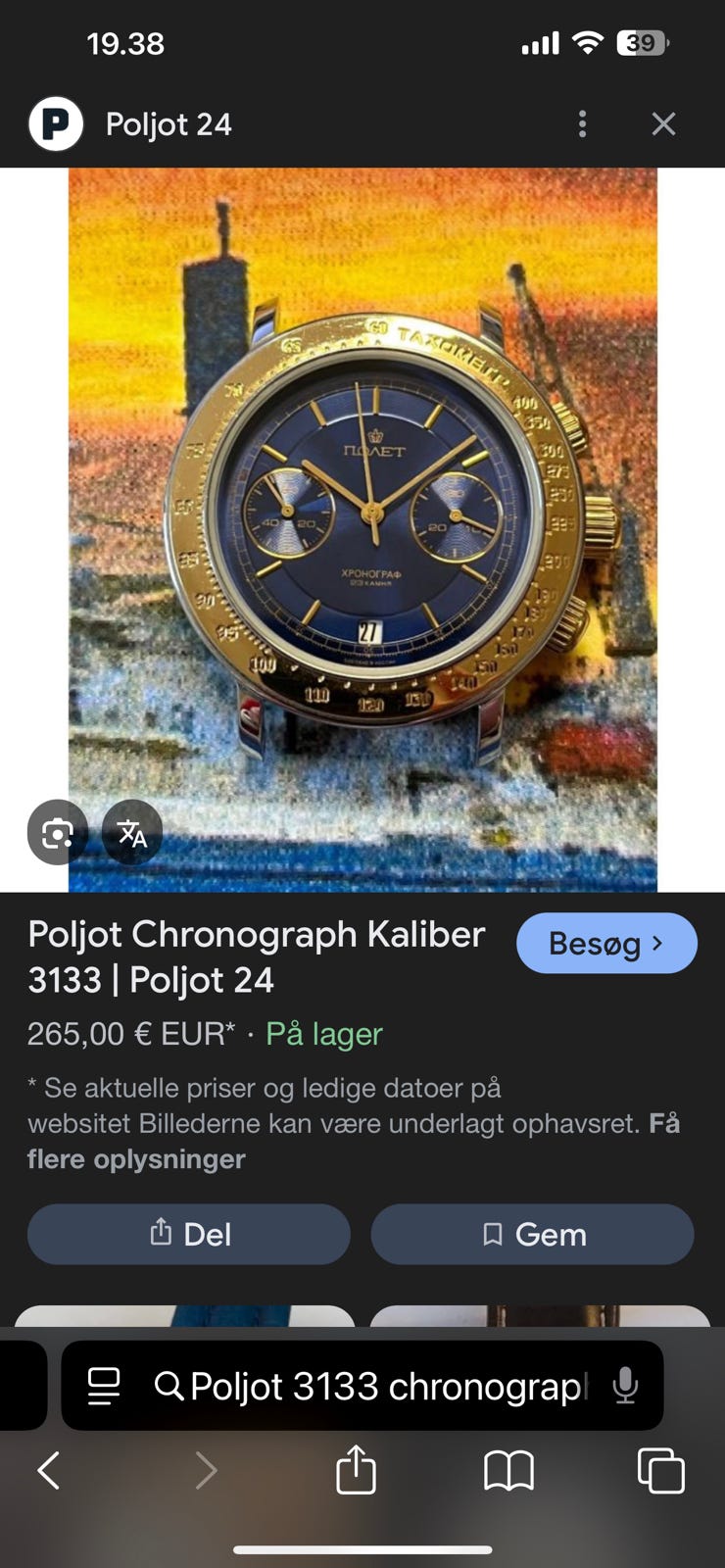Tap the På lager availability text
The width and height of the screenshot is (725, 1568).
click(324, 1034)
